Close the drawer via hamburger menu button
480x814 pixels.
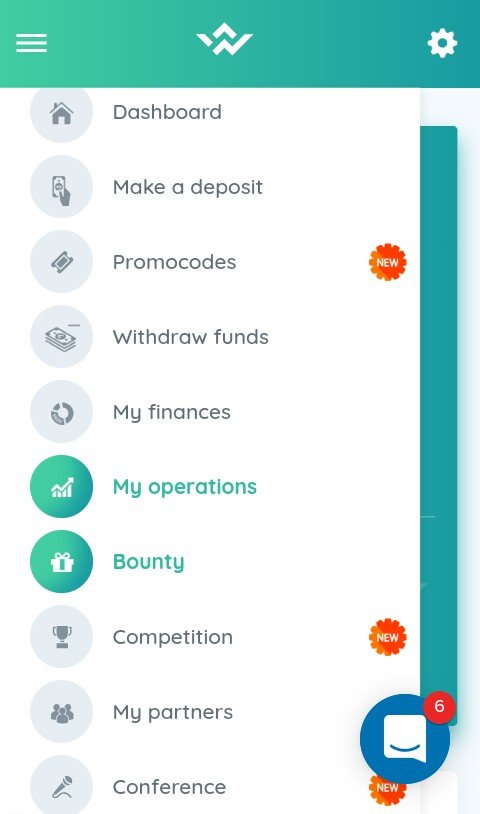pos(31,43)
